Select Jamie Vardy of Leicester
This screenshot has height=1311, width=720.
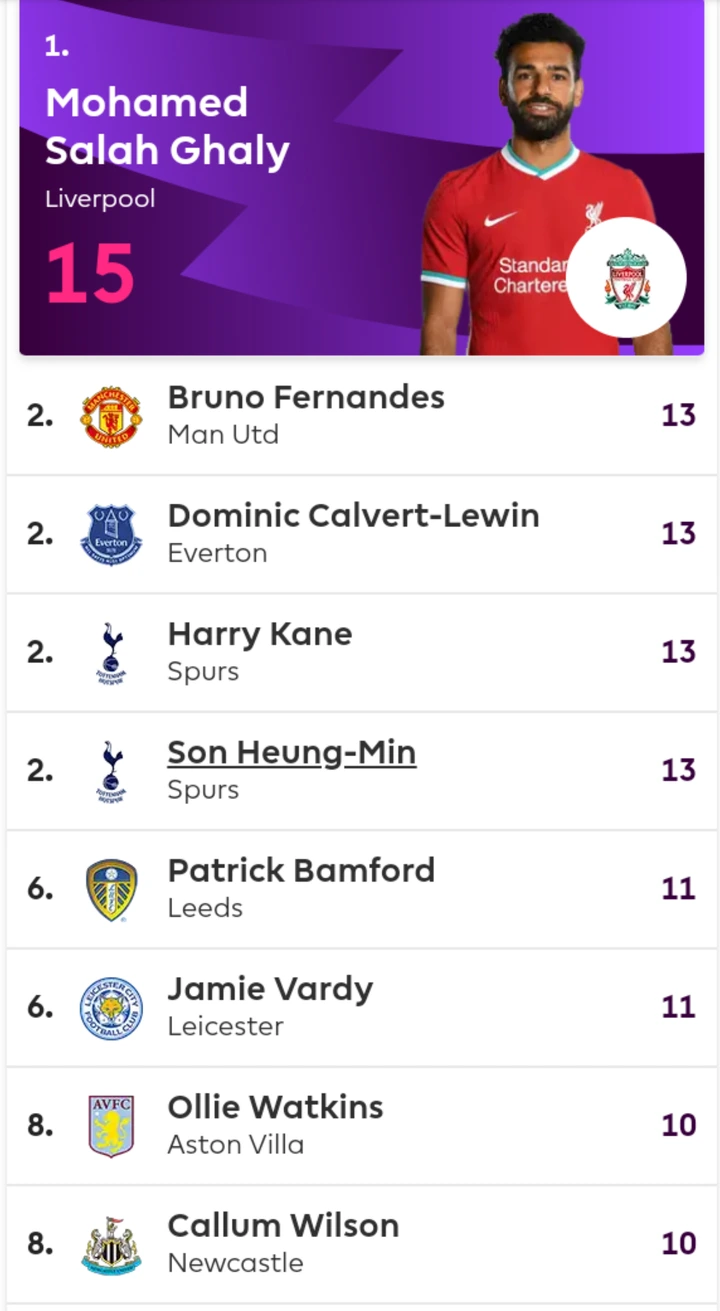[x=361, y=1007]
